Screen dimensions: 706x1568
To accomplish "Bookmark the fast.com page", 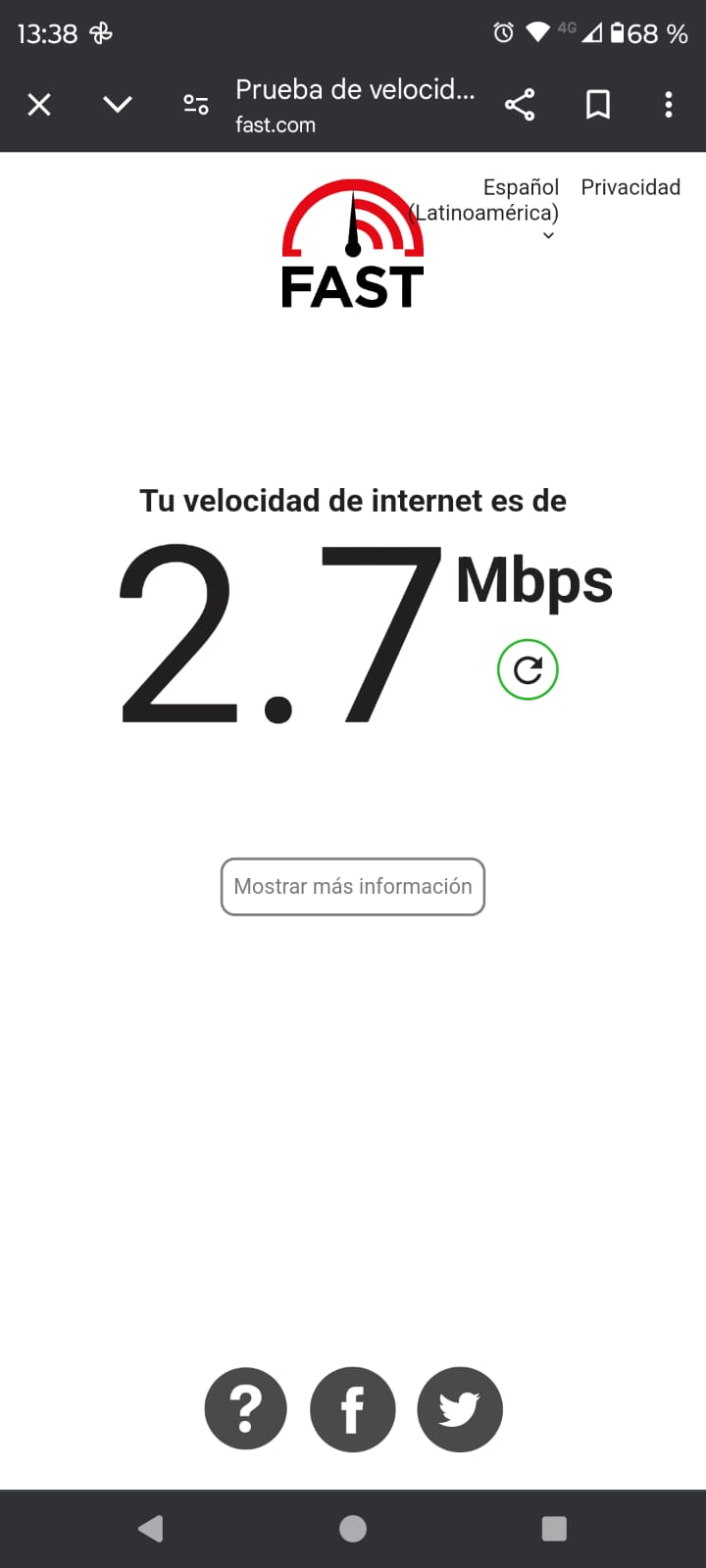I will [x=598, y=105].
